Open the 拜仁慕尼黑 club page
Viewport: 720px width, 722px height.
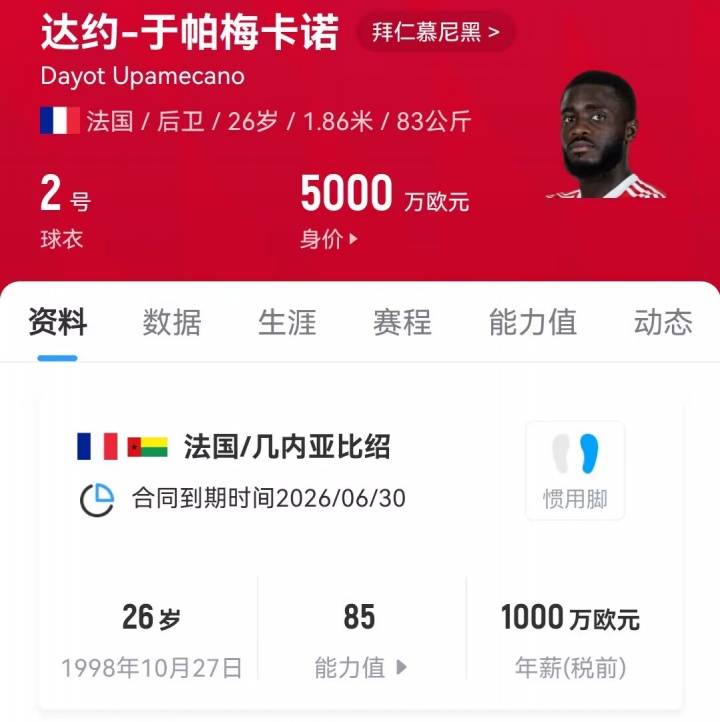pos(436,32)
